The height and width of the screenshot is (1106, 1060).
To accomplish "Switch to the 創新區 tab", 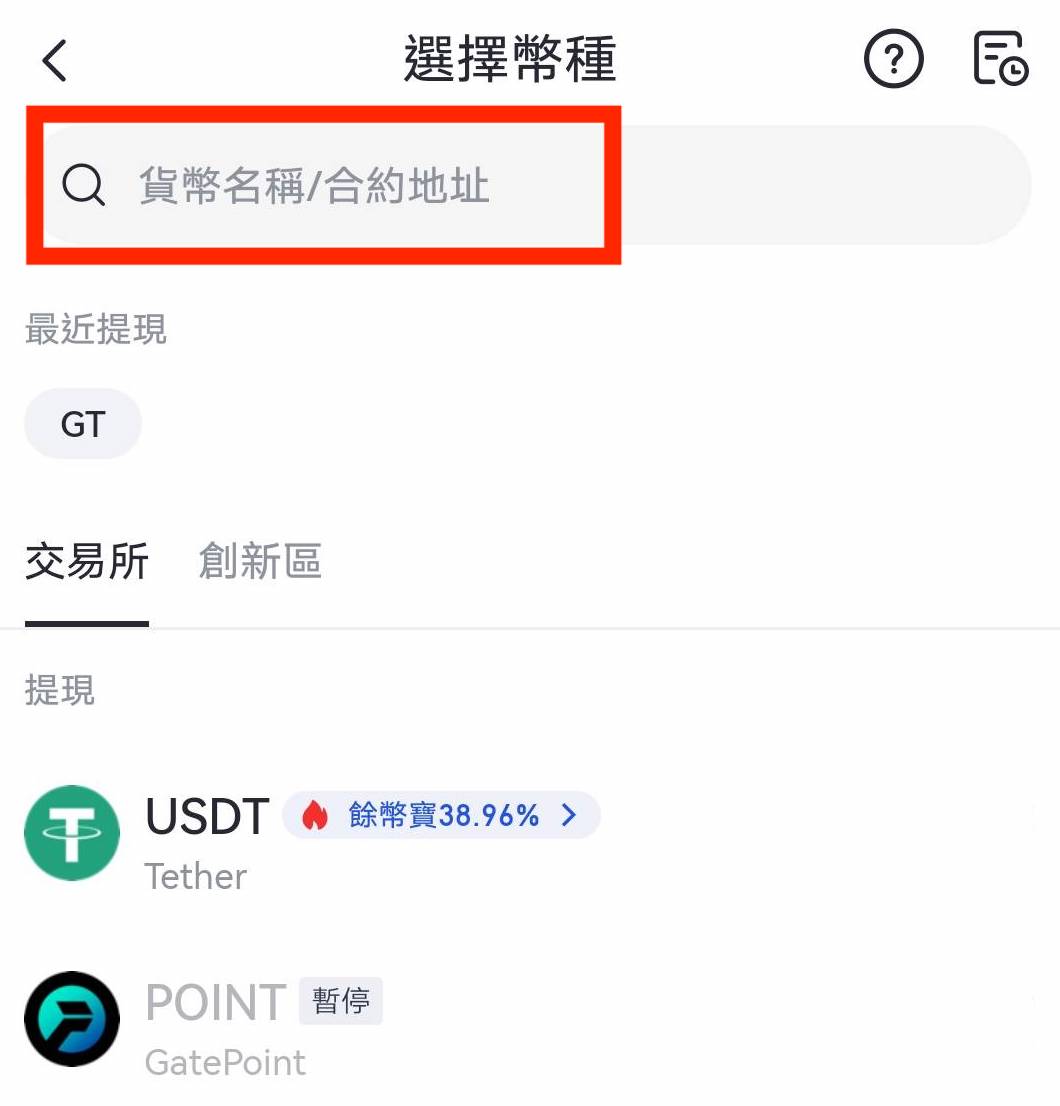I will (259, 562).
